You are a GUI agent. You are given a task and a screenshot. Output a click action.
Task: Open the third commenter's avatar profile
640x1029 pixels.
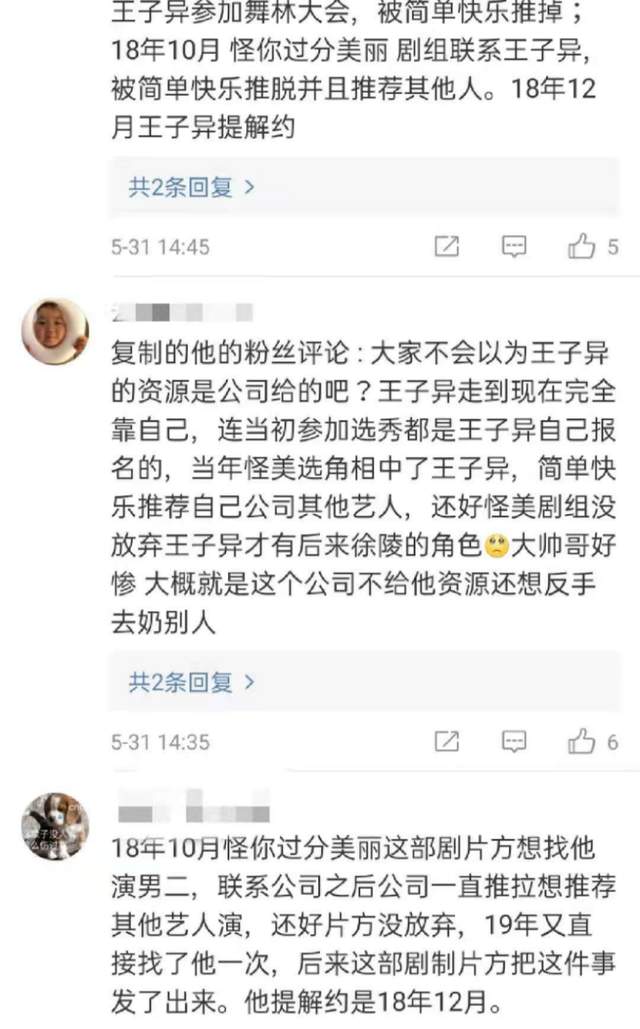[55, 827]
